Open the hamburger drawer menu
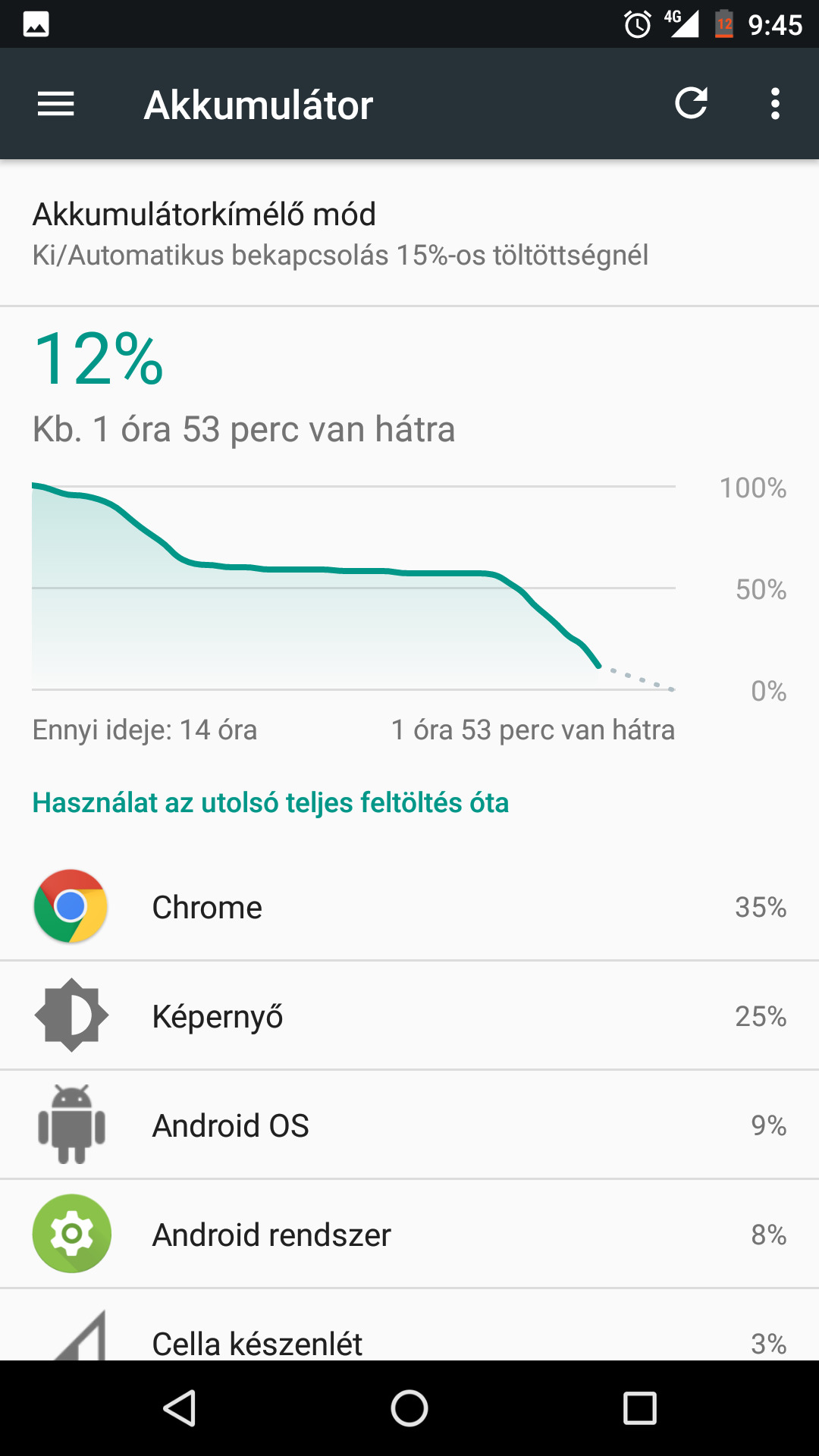Viewport: 819px width, 1456px height. 56,104
